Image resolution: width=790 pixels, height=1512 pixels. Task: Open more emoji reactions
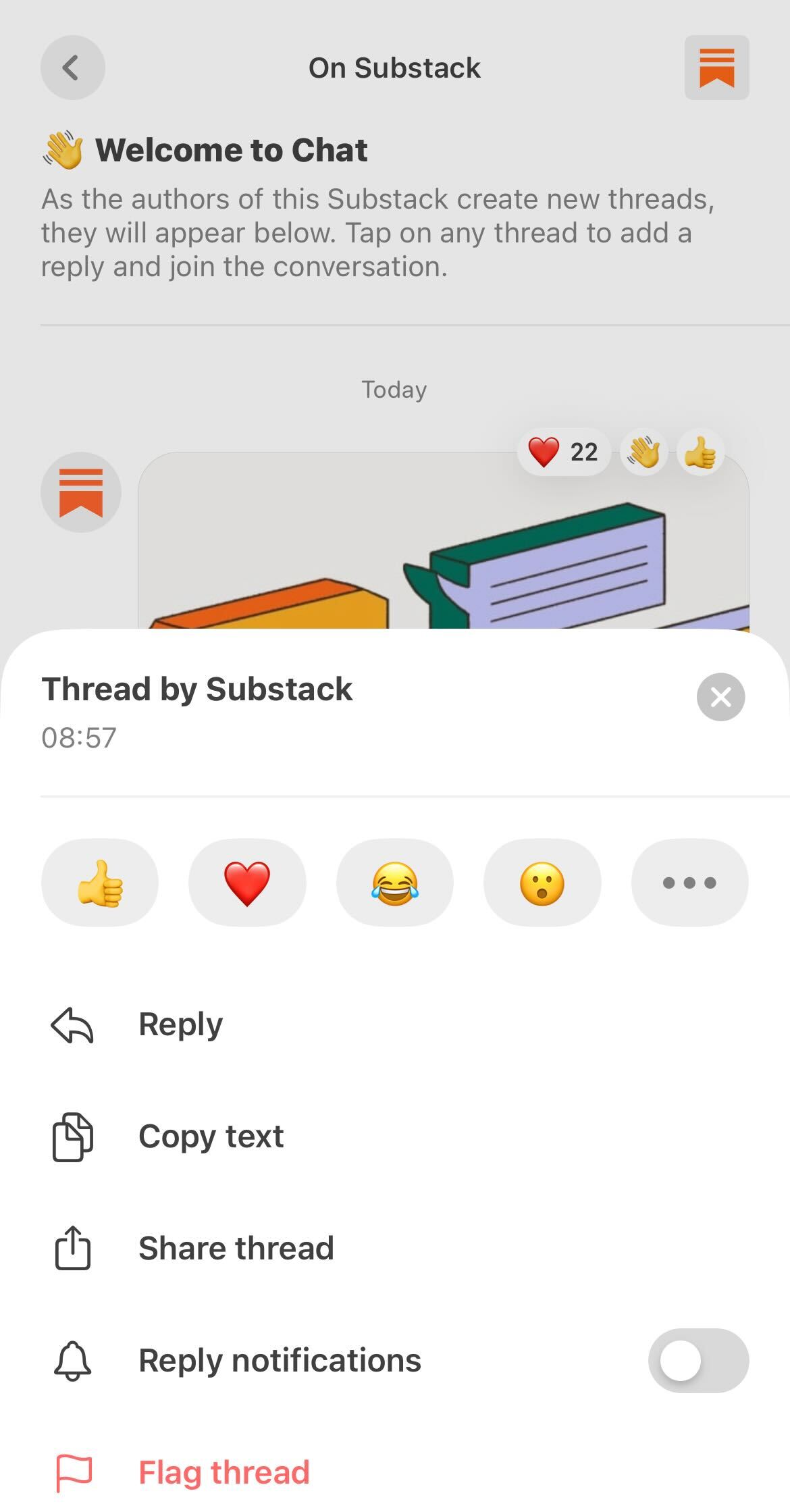[x=689, y=883]
